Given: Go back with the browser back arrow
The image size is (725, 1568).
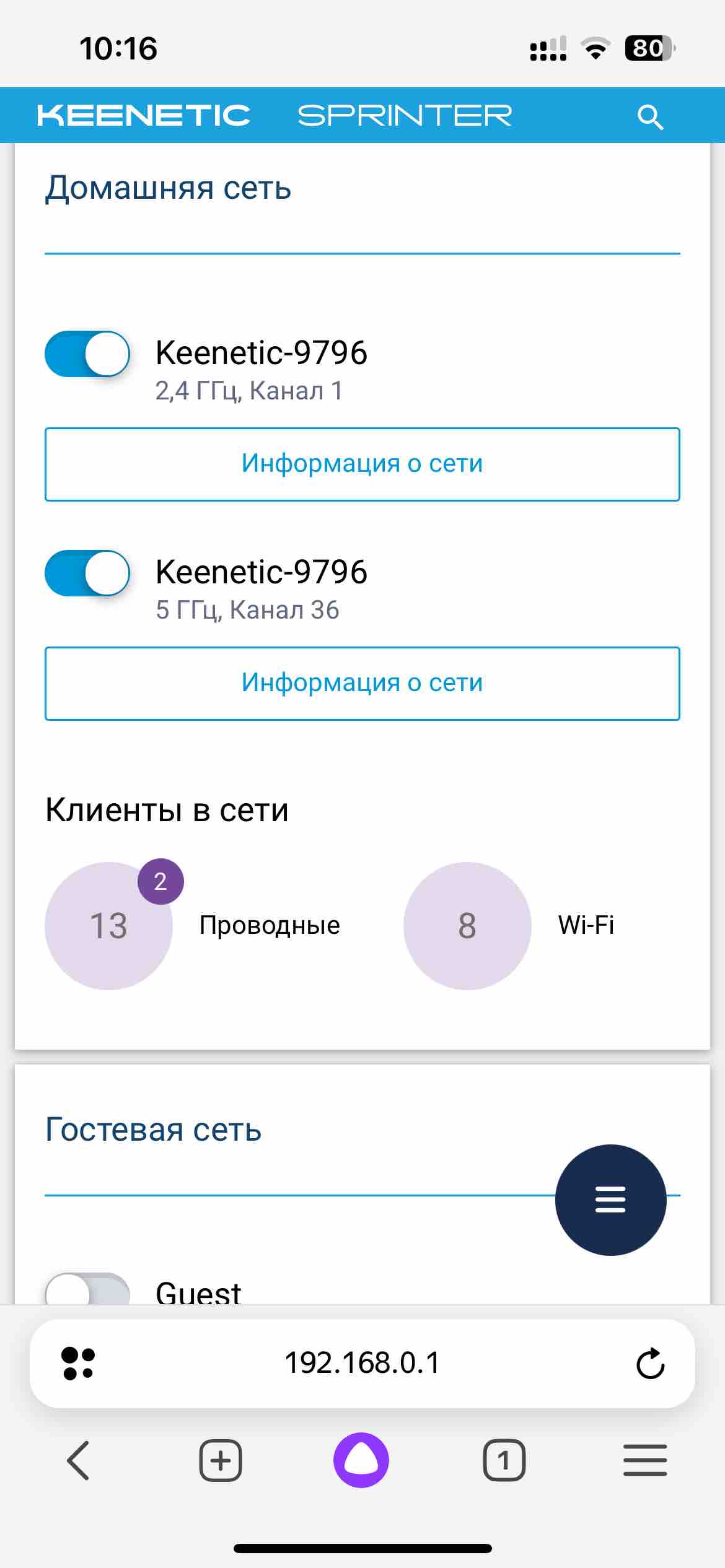Looking at the screenshot, I should pos(79,1460).
